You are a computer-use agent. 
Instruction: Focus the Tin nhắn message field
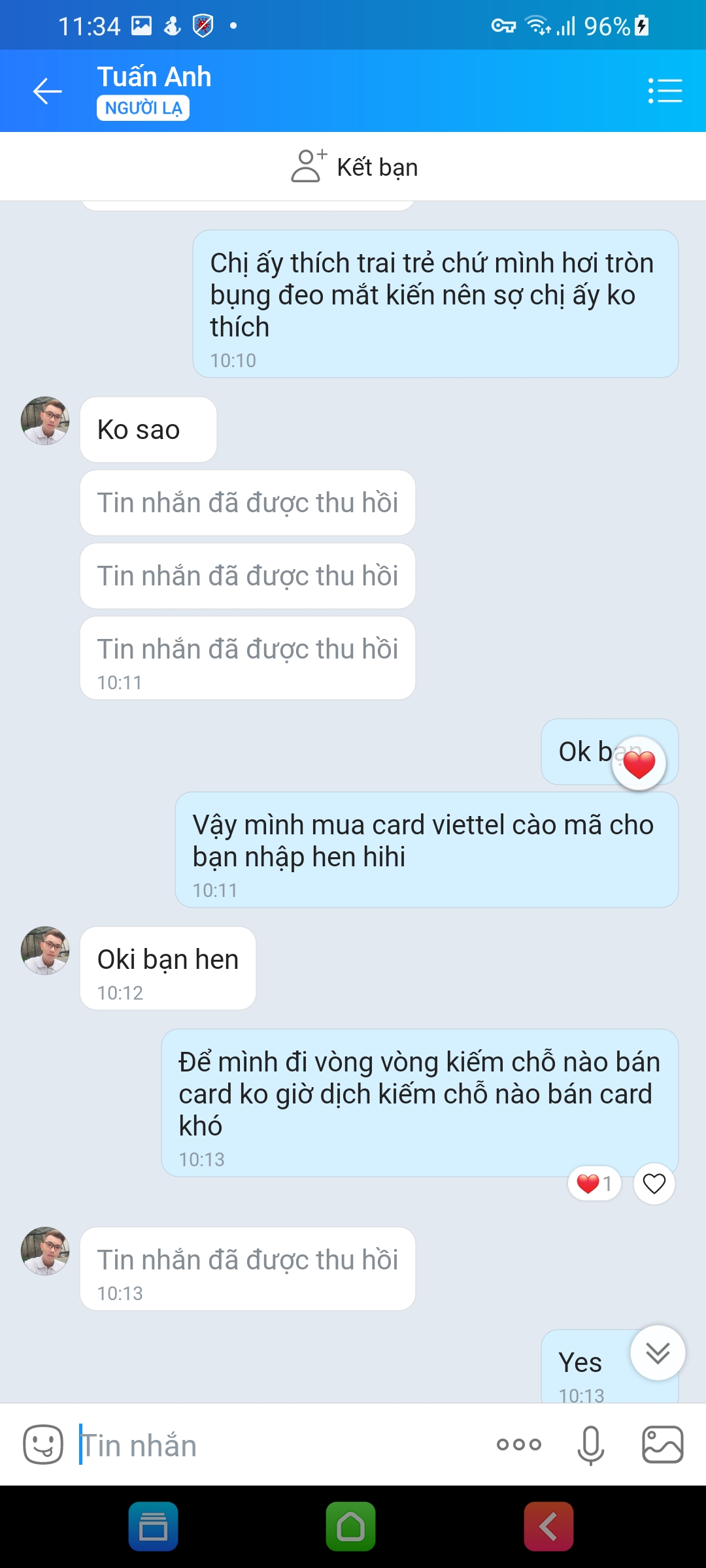pos(275,1445)
